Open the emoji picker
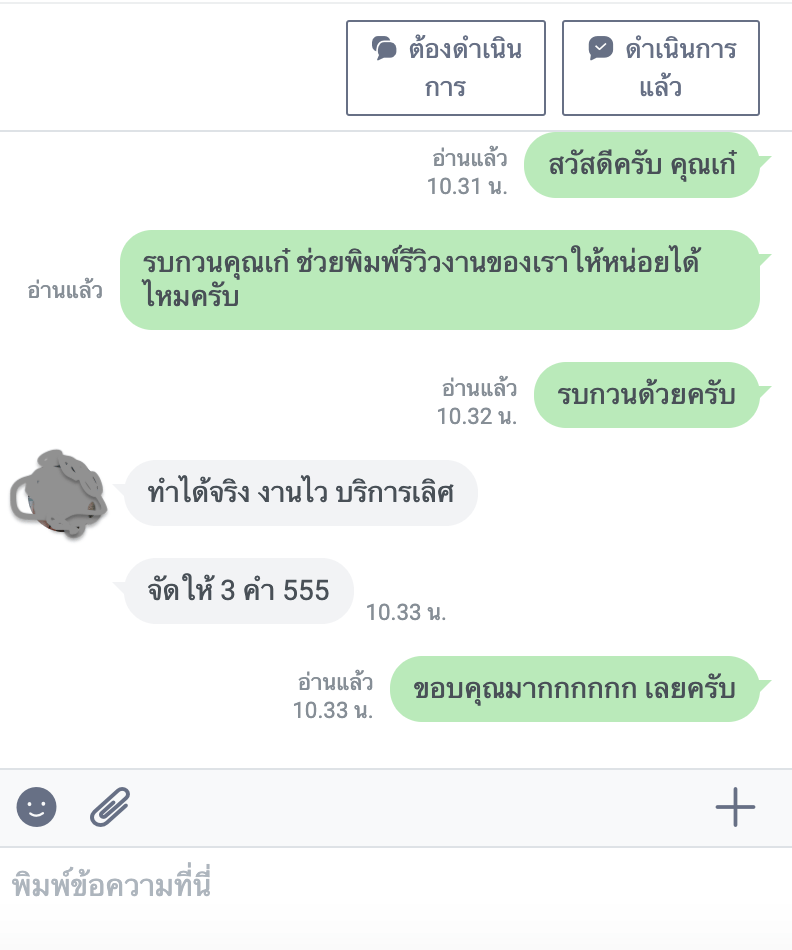Viewport: 792px width, 950px height. pyautogui.click(x=37, y=805)
